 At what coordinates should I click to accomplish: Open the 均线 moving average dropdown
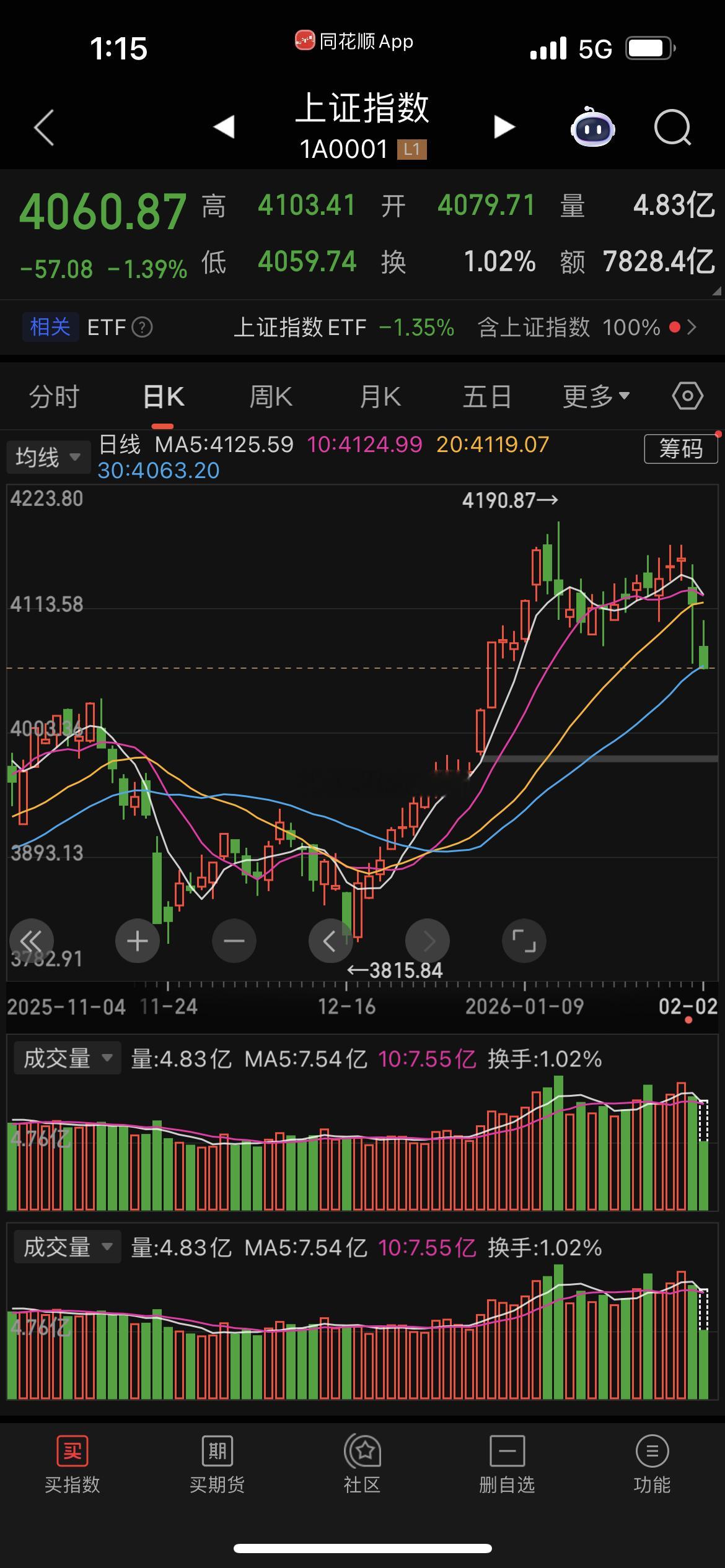(48, 456)
